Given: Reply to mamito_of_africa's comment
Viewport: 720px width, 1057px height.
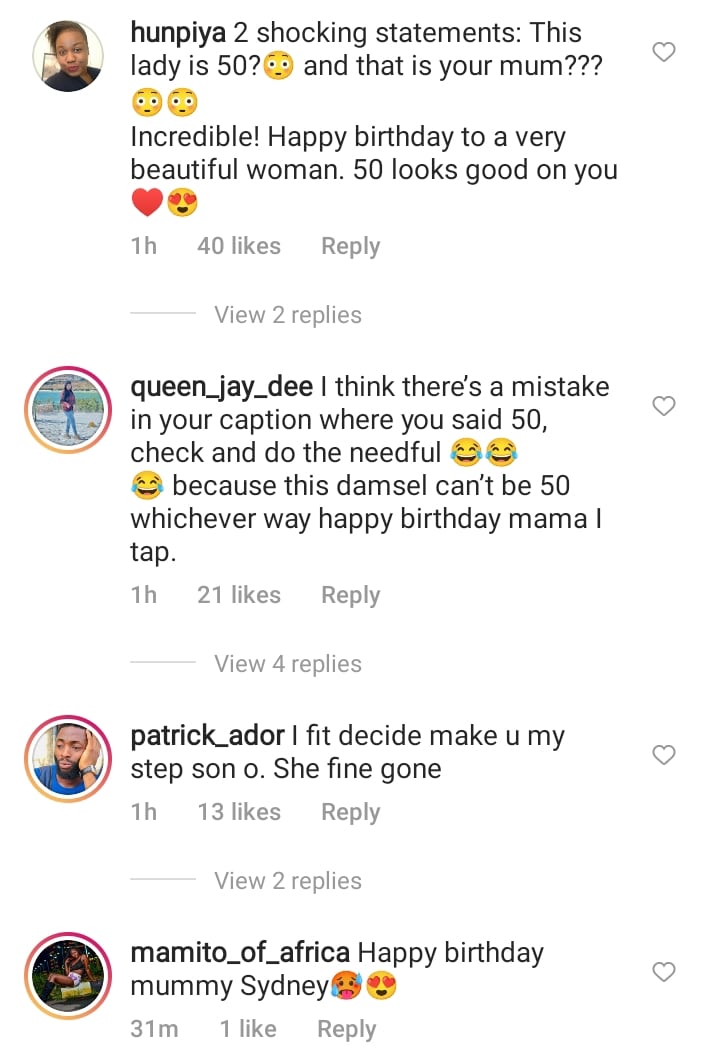Looking at the screenshot, I should click(x=347, y=1029).
